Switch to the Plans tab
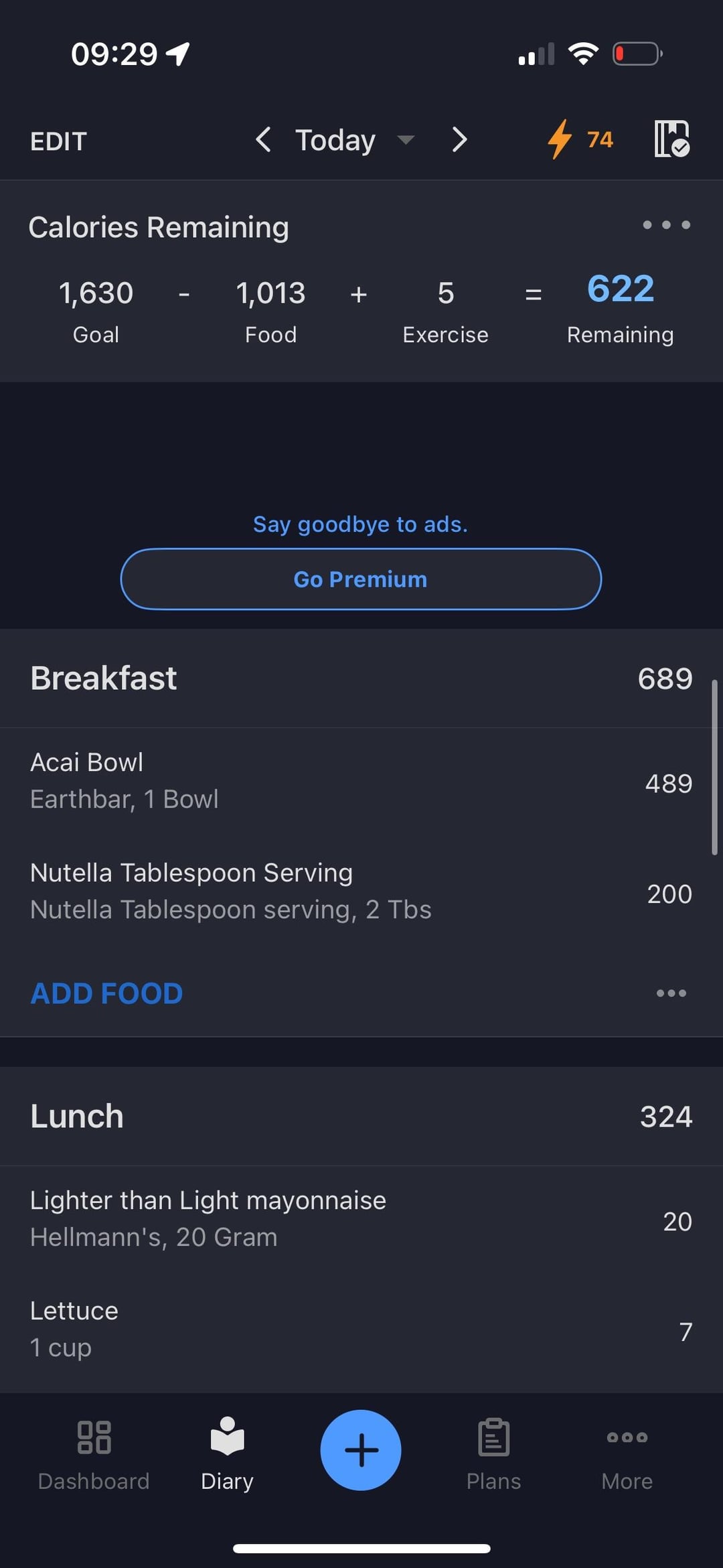723x1568 pixels. click(x=493, y=1451)
